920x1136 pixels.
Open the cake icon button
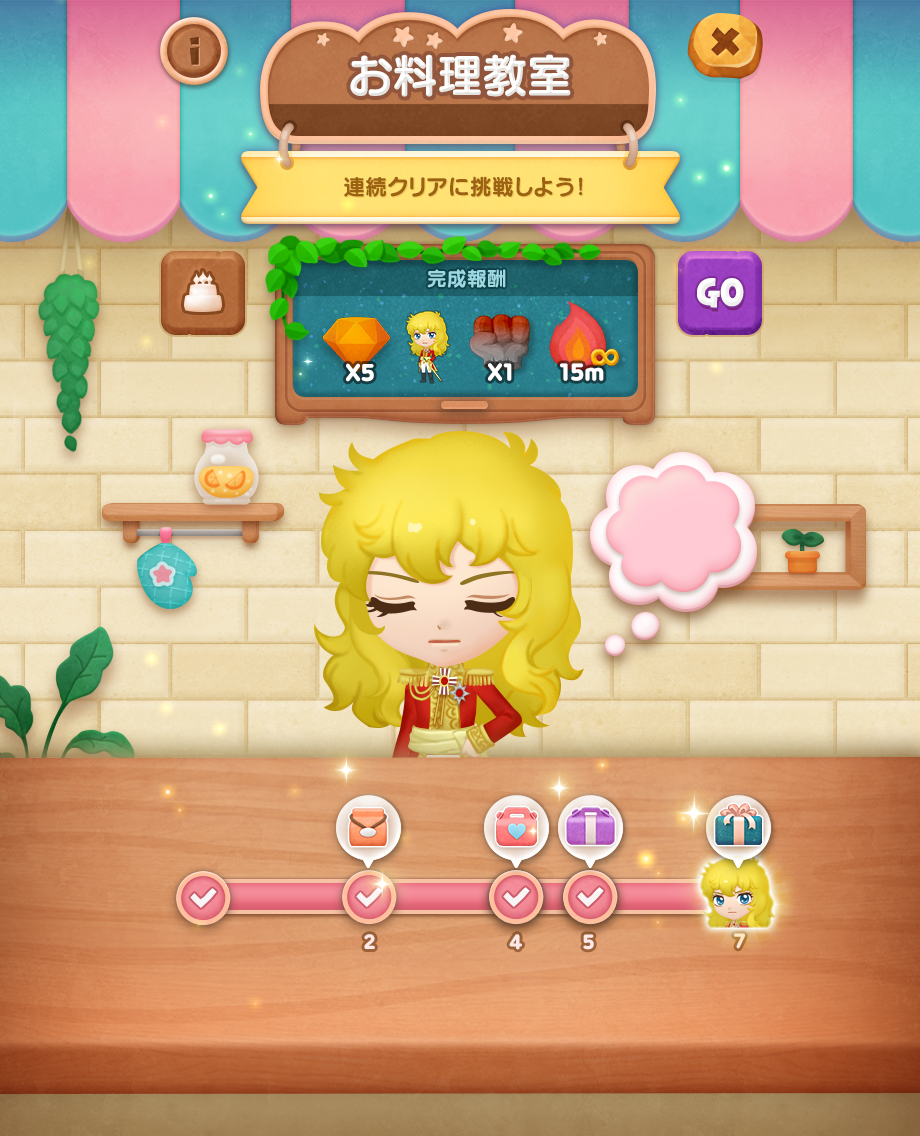[203, 293]
